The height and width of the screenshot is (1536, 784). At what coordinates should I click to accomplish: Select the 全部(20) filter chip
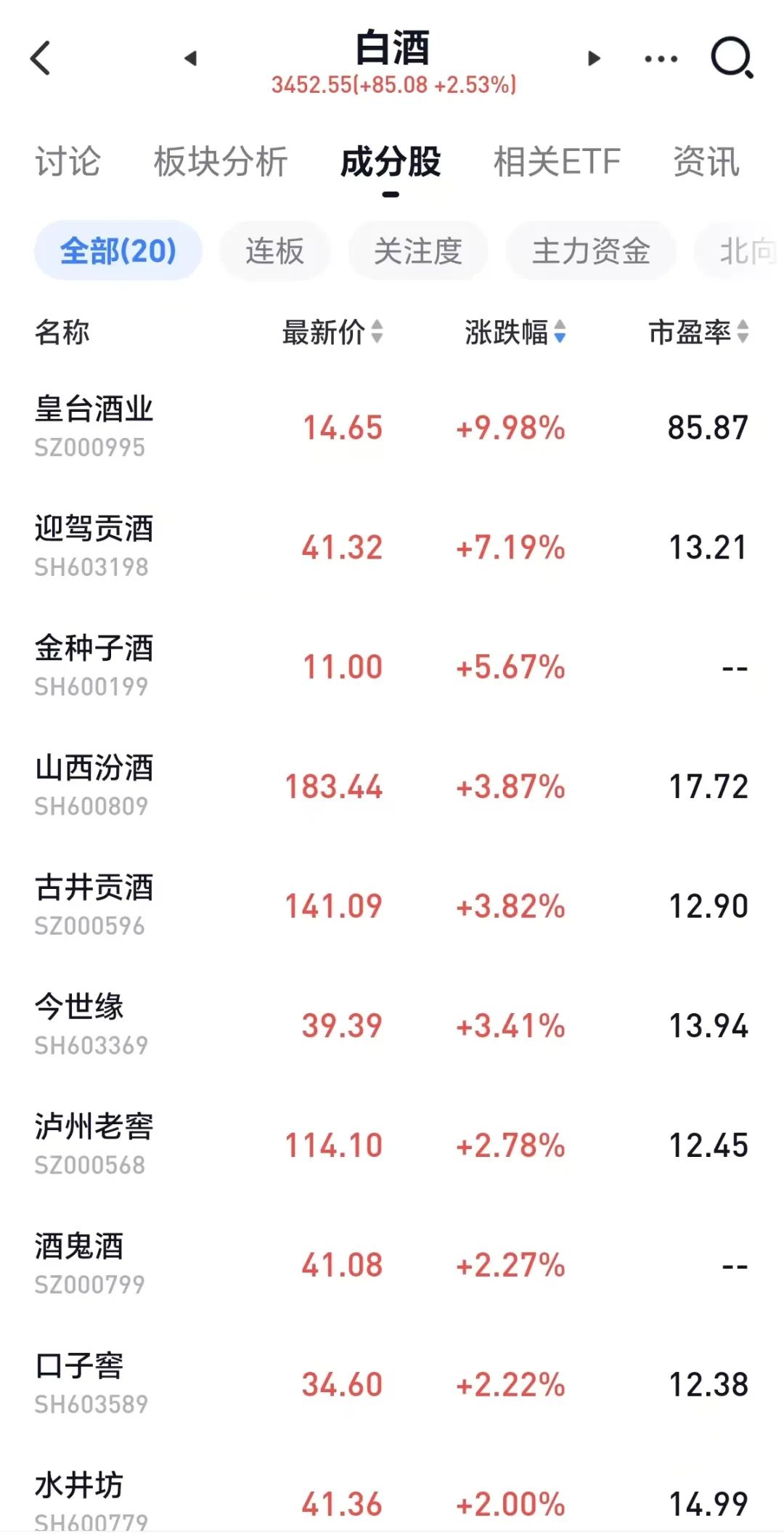118,251
